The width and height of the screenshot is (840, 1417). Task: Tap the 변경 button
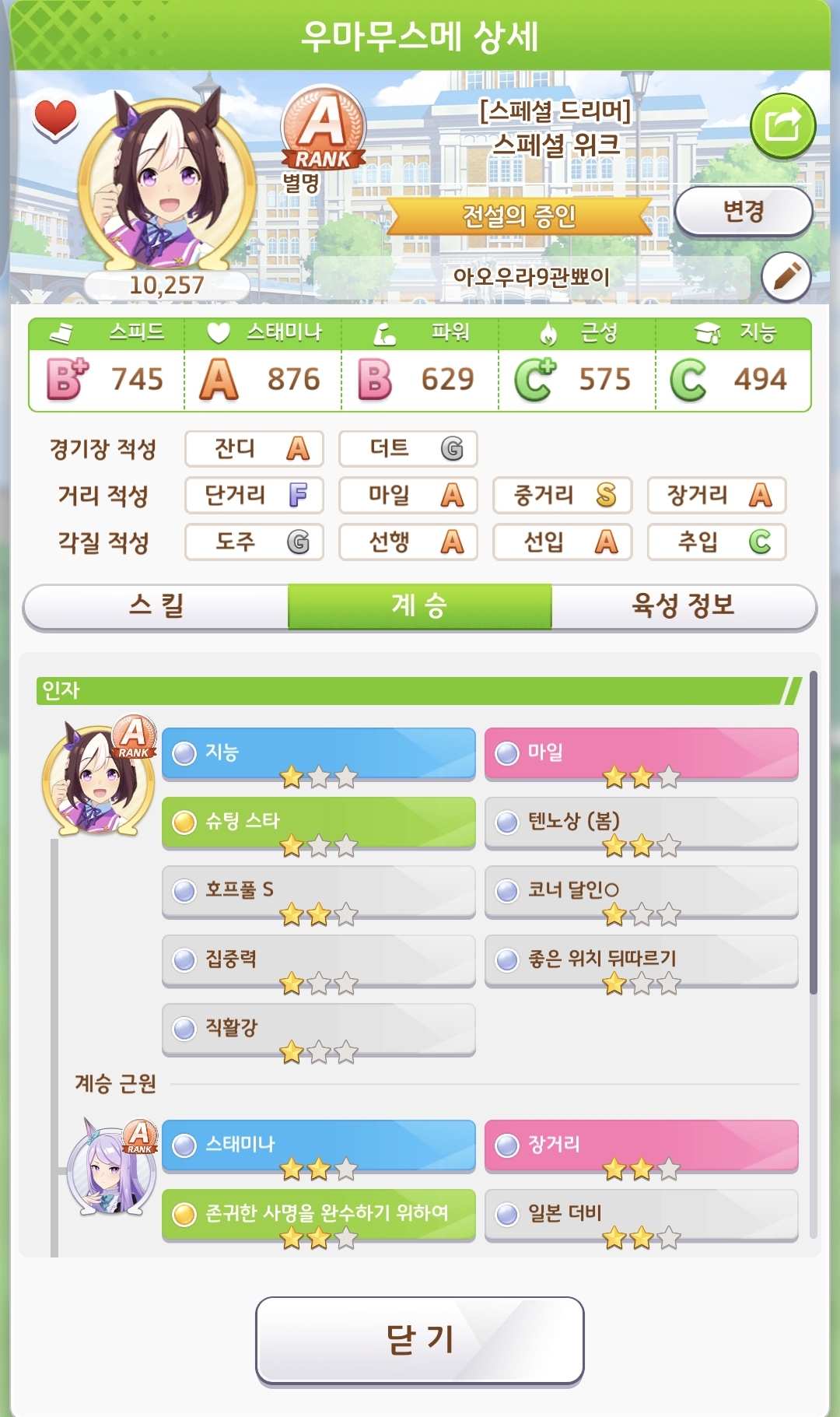coord(743,211)
